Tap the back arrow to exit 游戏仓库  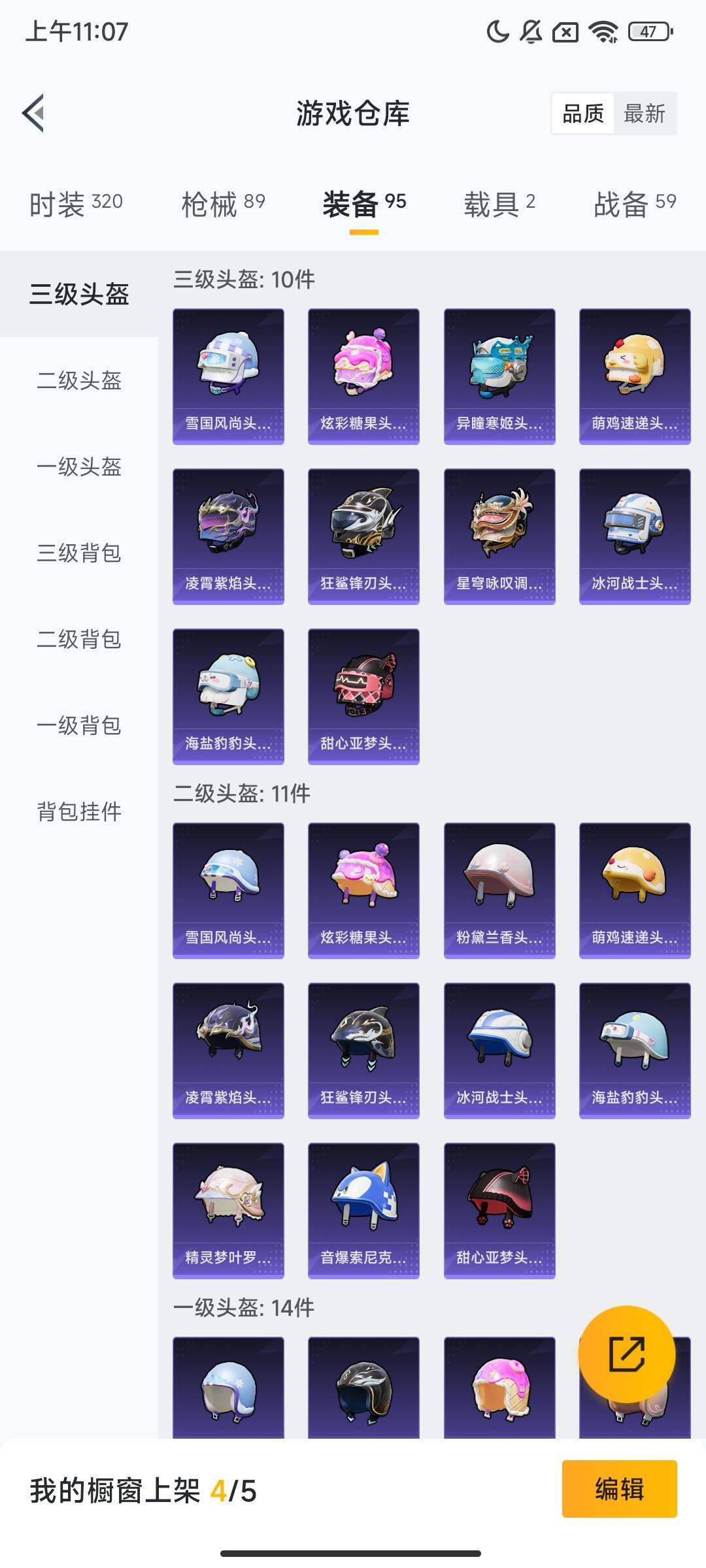34,111
